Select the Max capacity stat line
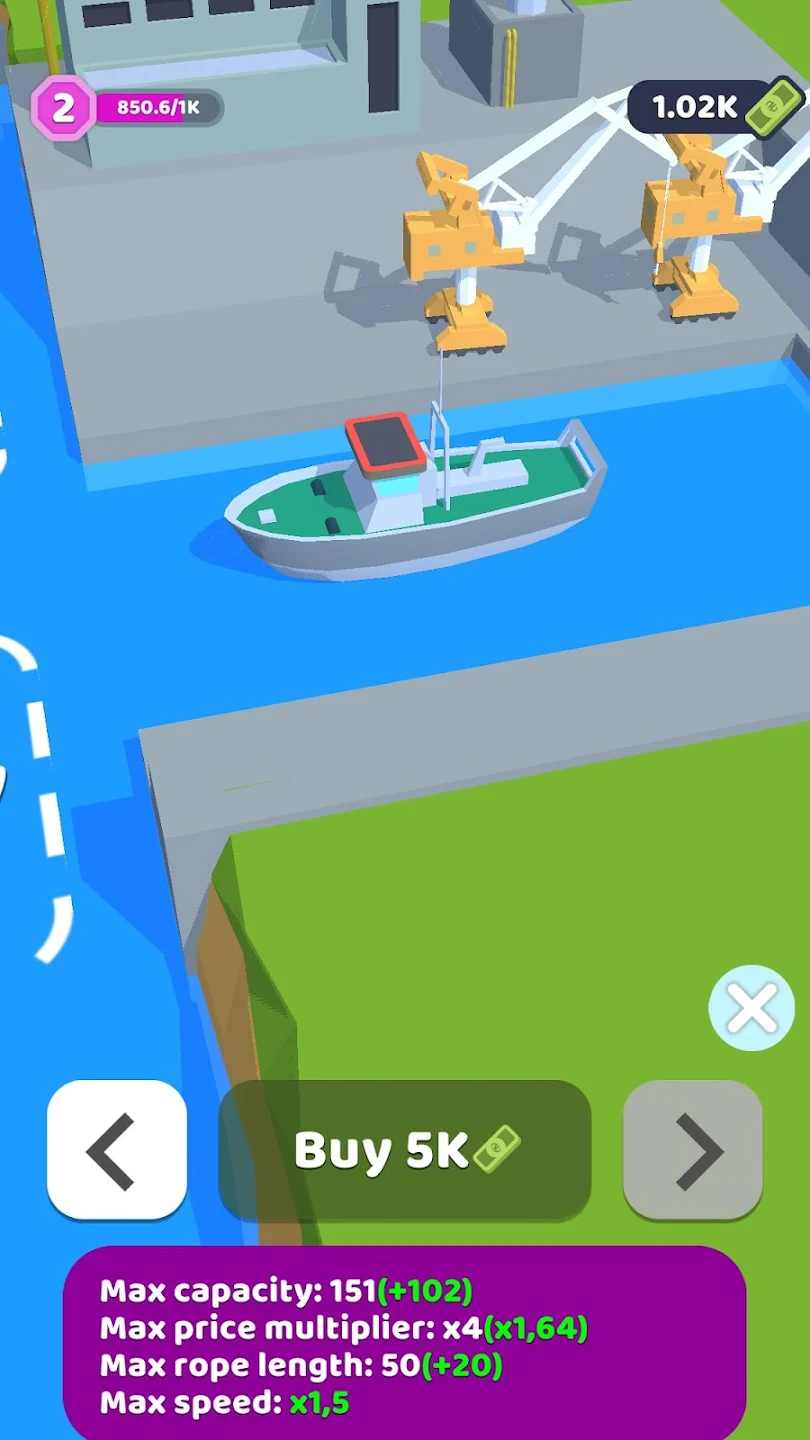This screenshot has height=1440, width=810. [285, 1291]
